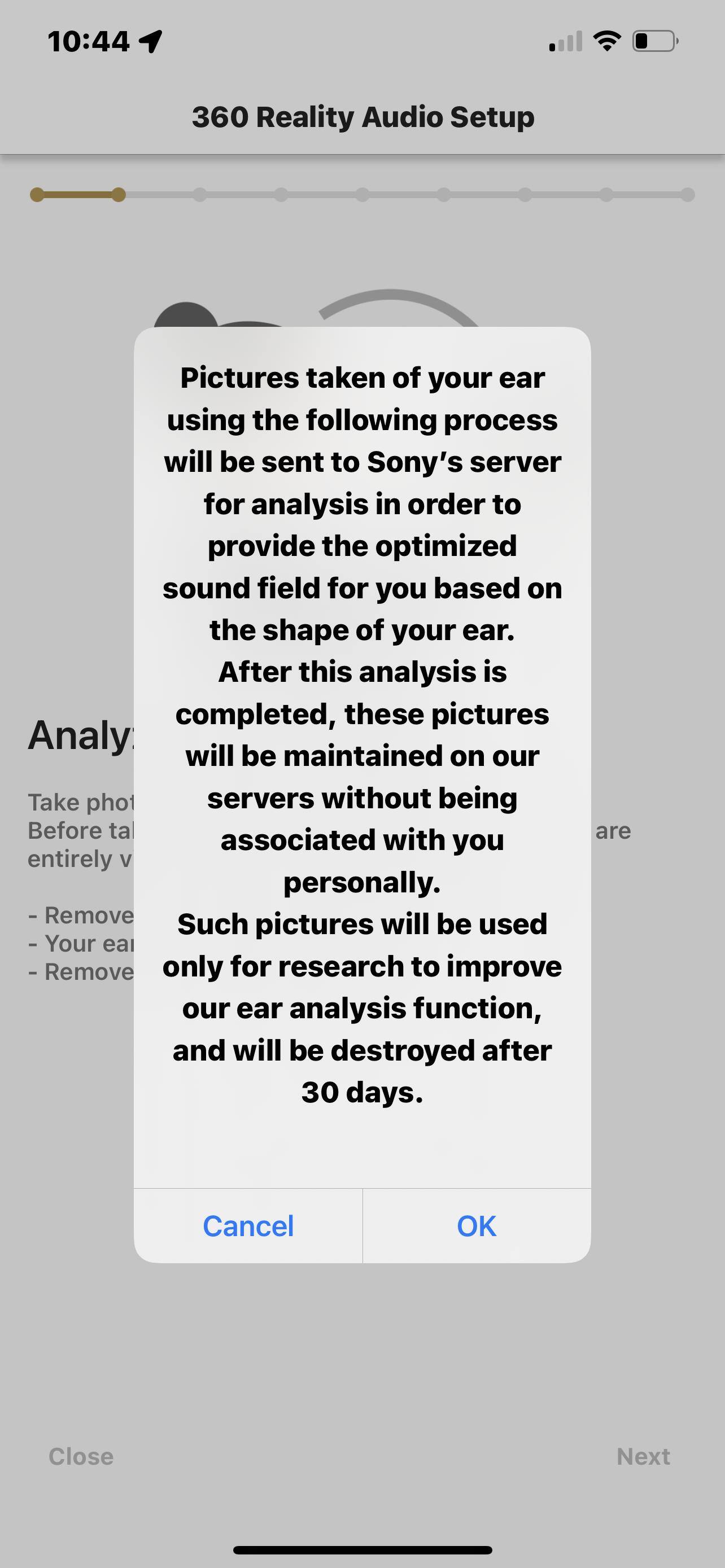Viewport: 725px width, 1568px height.
Task: Advance to the next setup step
Action: 644,1456
